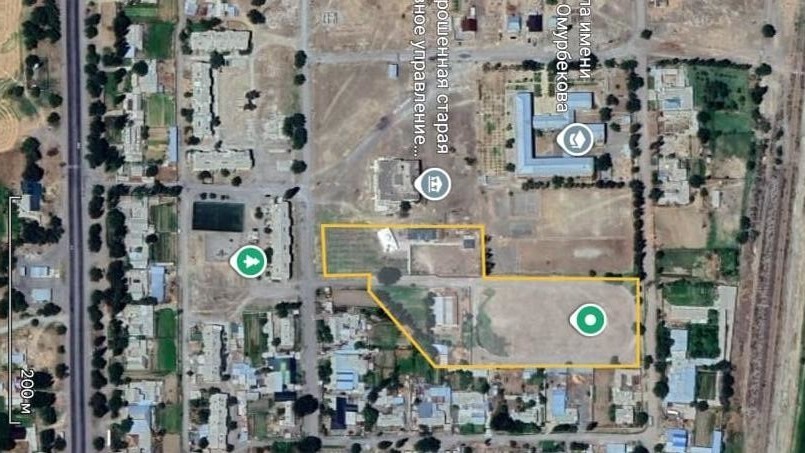
Task: Open the school pin labeled Омурбекова
Action: (576, 139)
